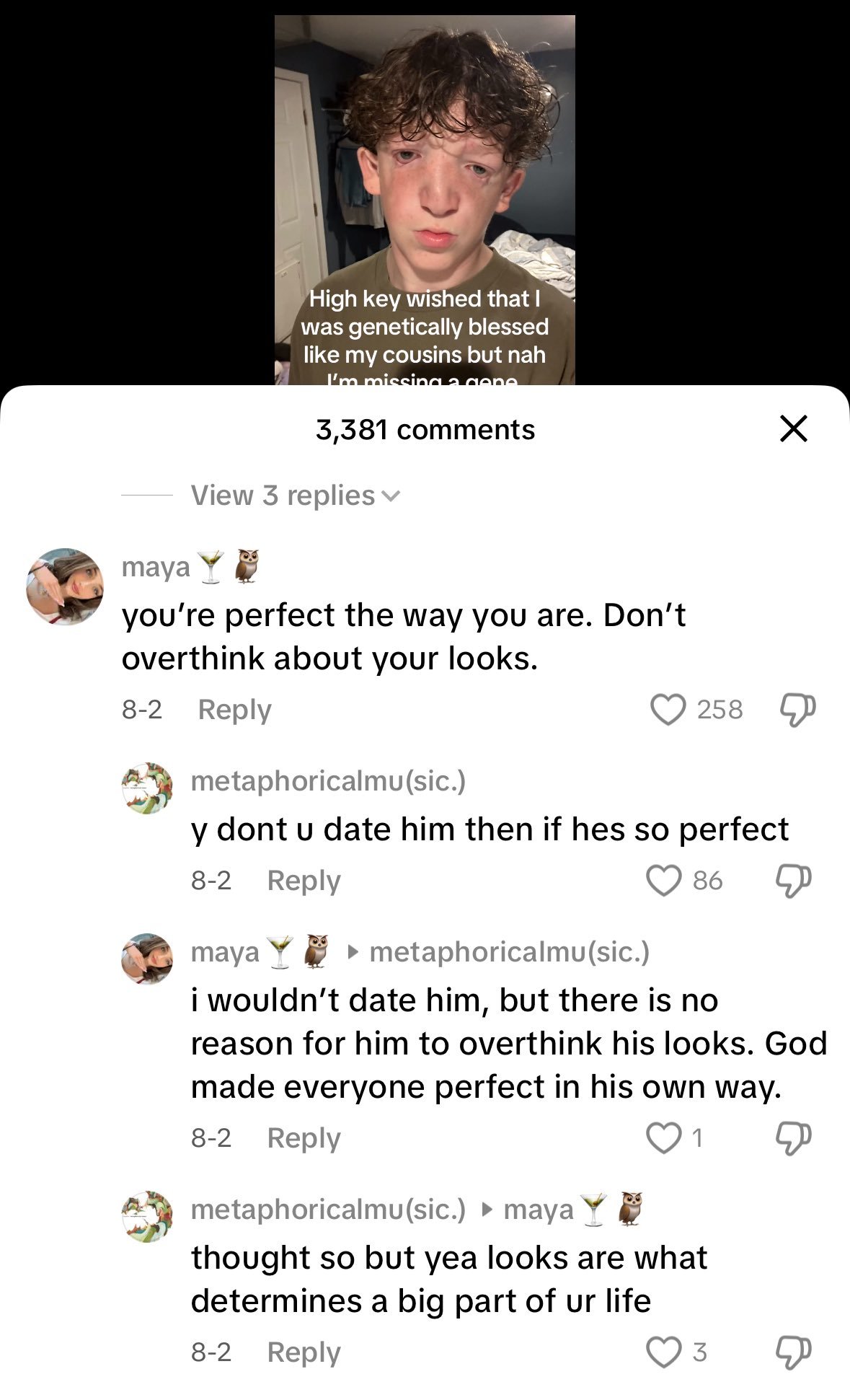Image resolution: width=850 pixels, height=1400 pixels.
Task: Return to the video behind the comments
Action: (x=425, y=195)
